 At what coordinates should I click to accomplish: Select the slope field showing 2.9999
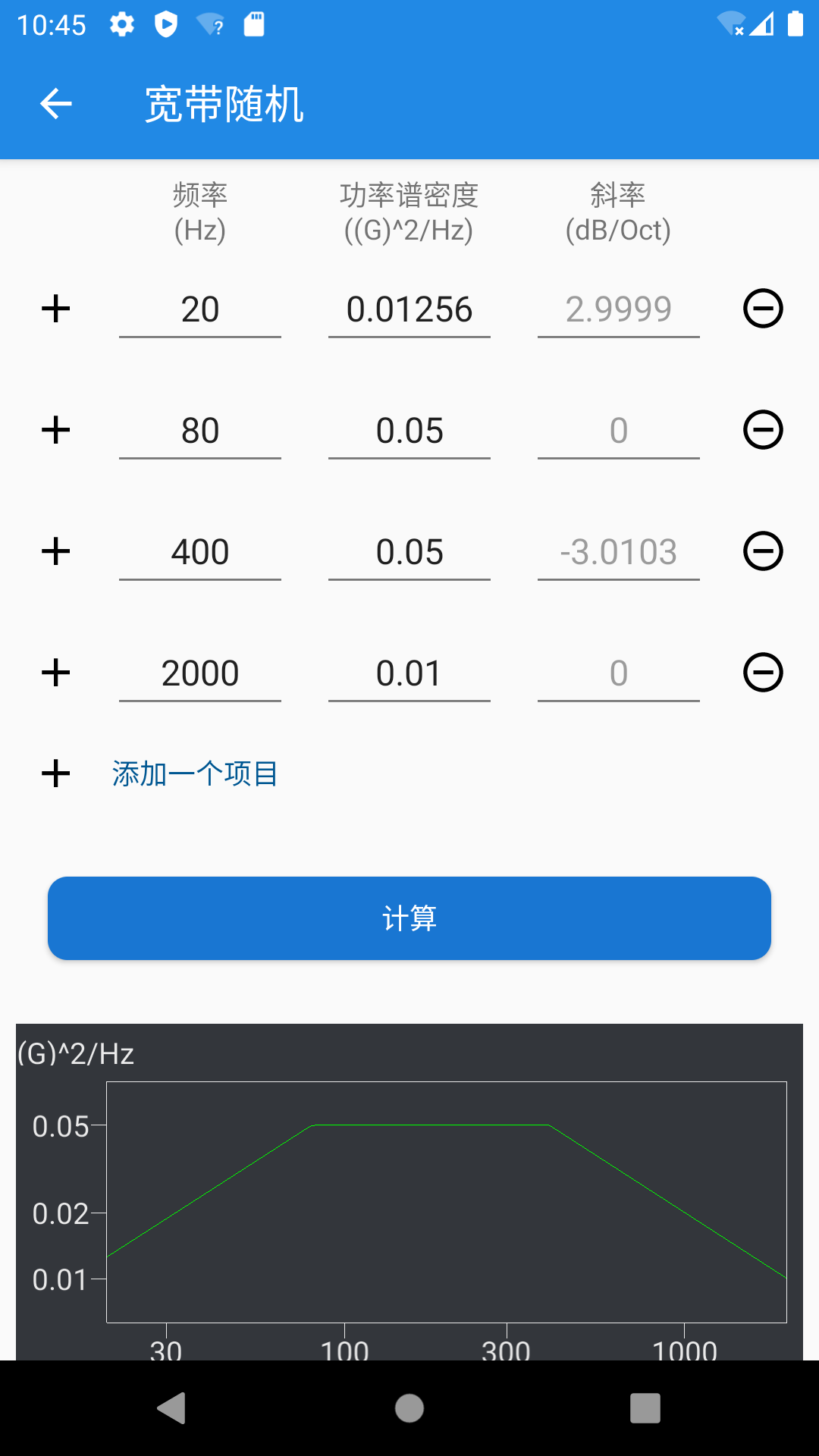(619, 309)
